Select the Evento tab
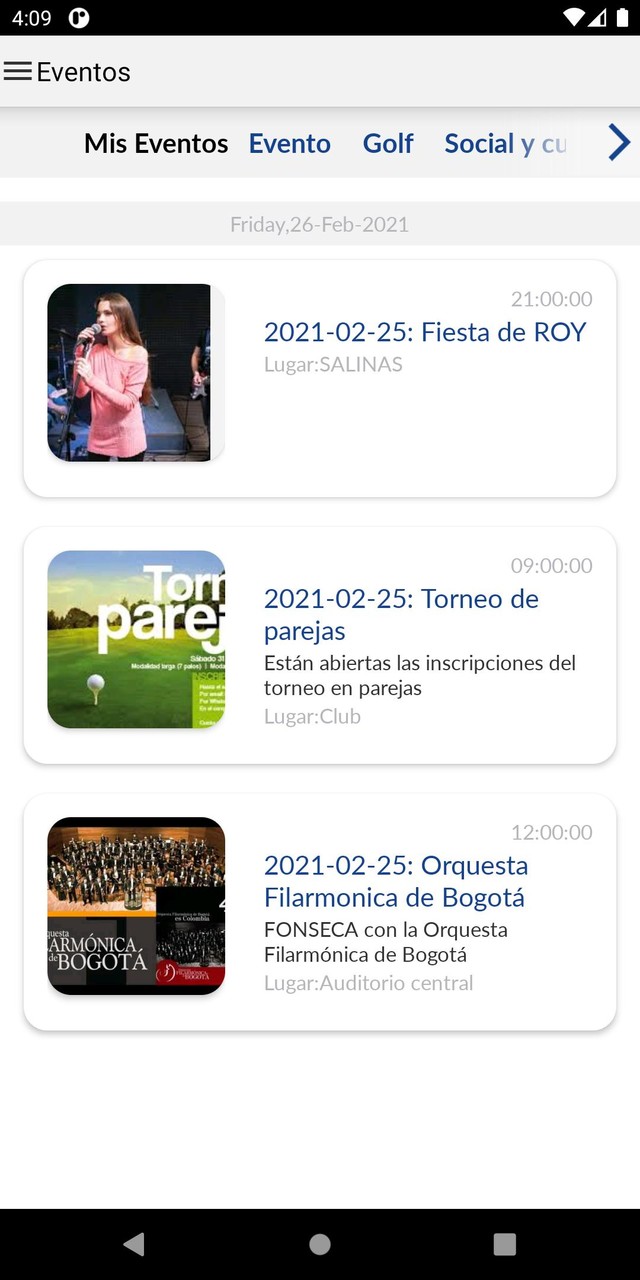Viewport: 640px width, 1280px height. [x=289, y=144]
